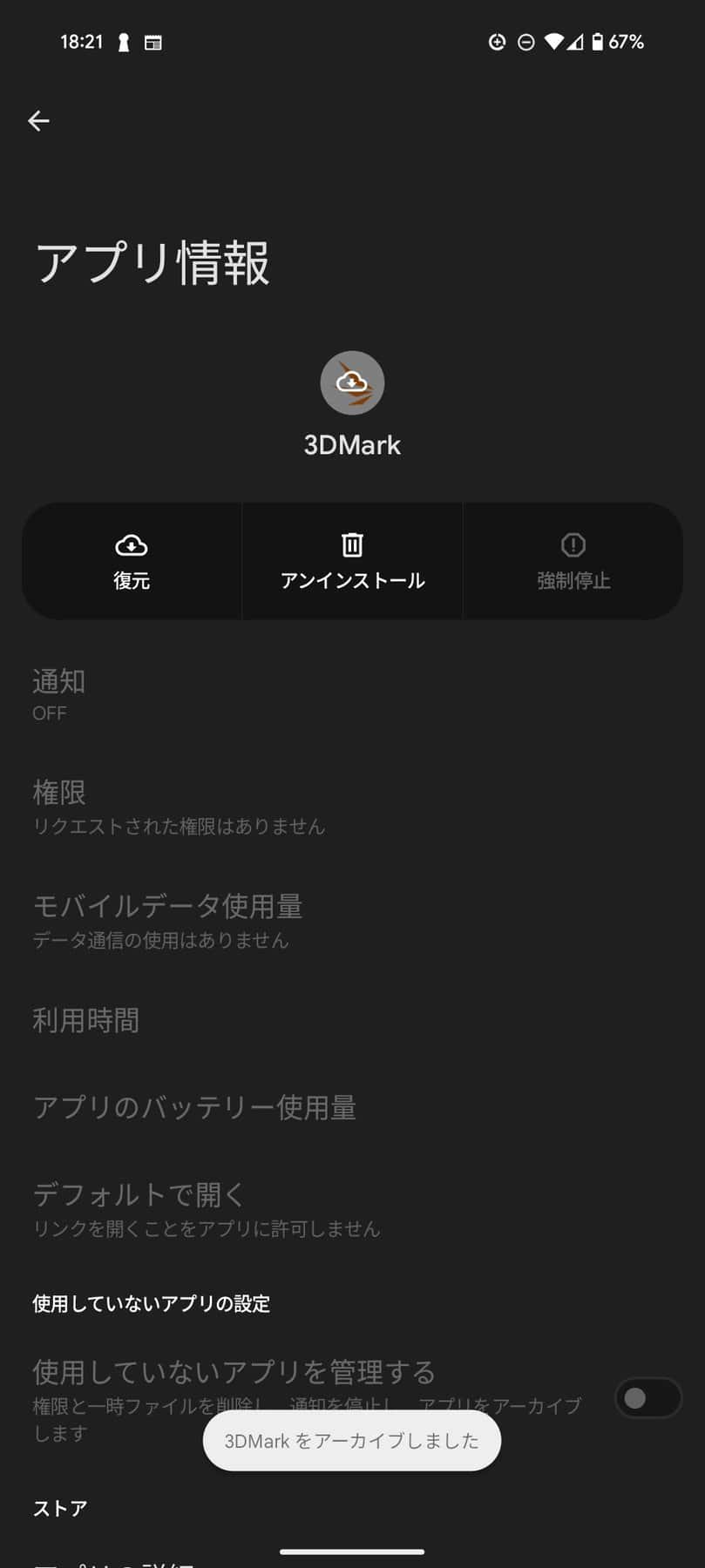
Task: Tap the trash icon above アンインストール
Action: 352,544
